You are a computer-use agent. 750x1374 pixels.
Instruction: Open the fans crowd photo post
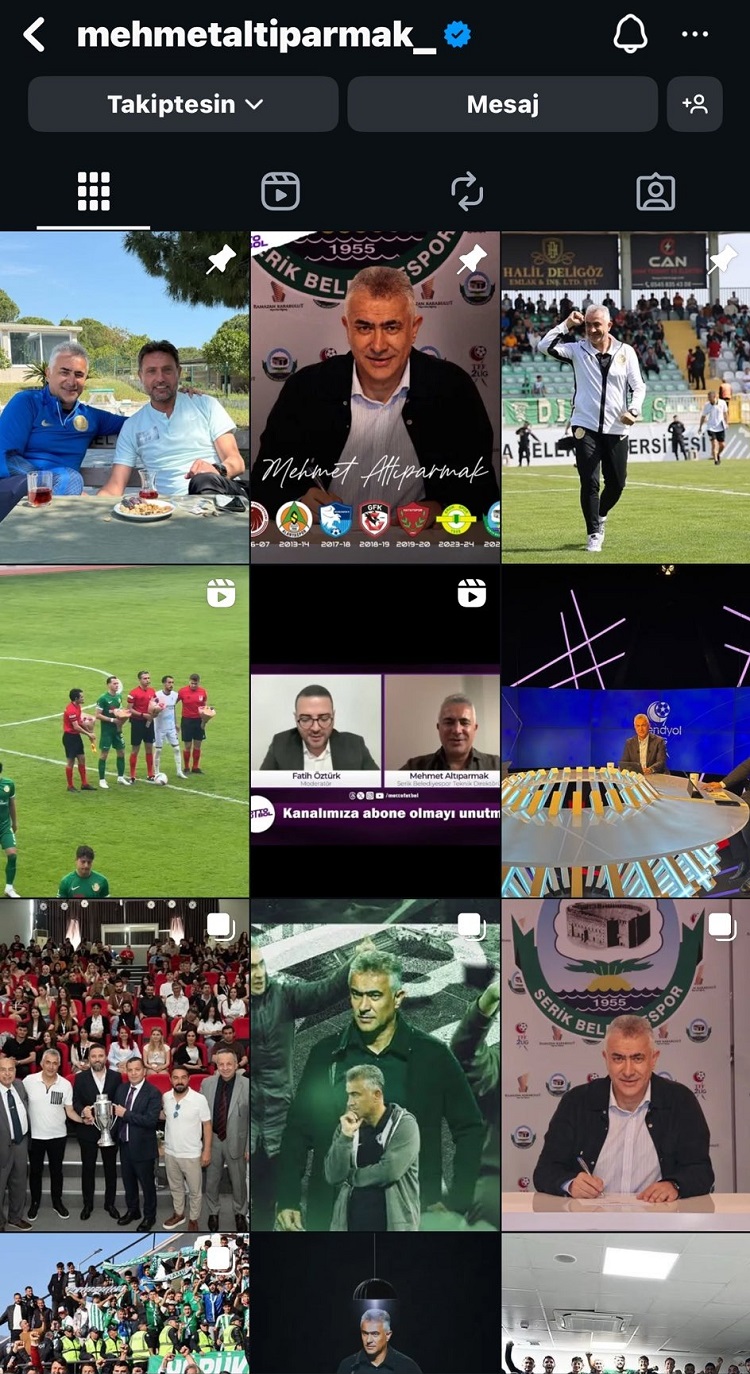coord(124,1305)
